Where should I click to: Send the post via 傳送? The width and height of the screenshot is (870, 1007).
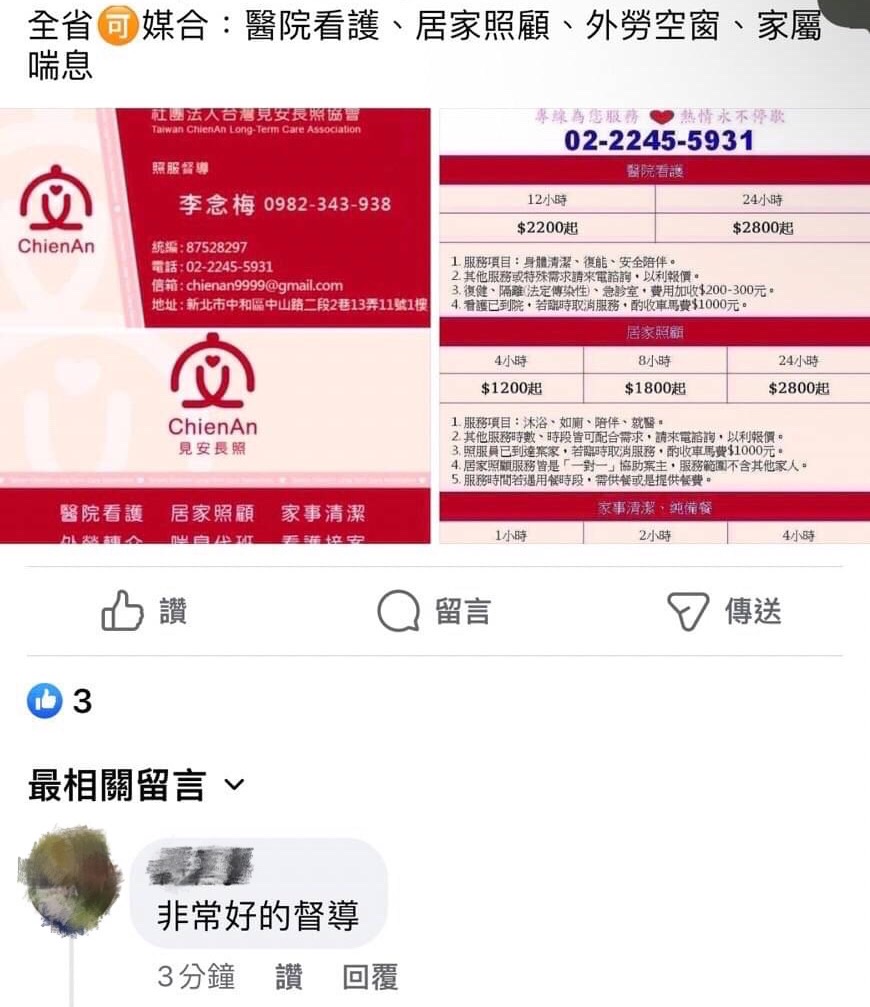tap(723, 611)
